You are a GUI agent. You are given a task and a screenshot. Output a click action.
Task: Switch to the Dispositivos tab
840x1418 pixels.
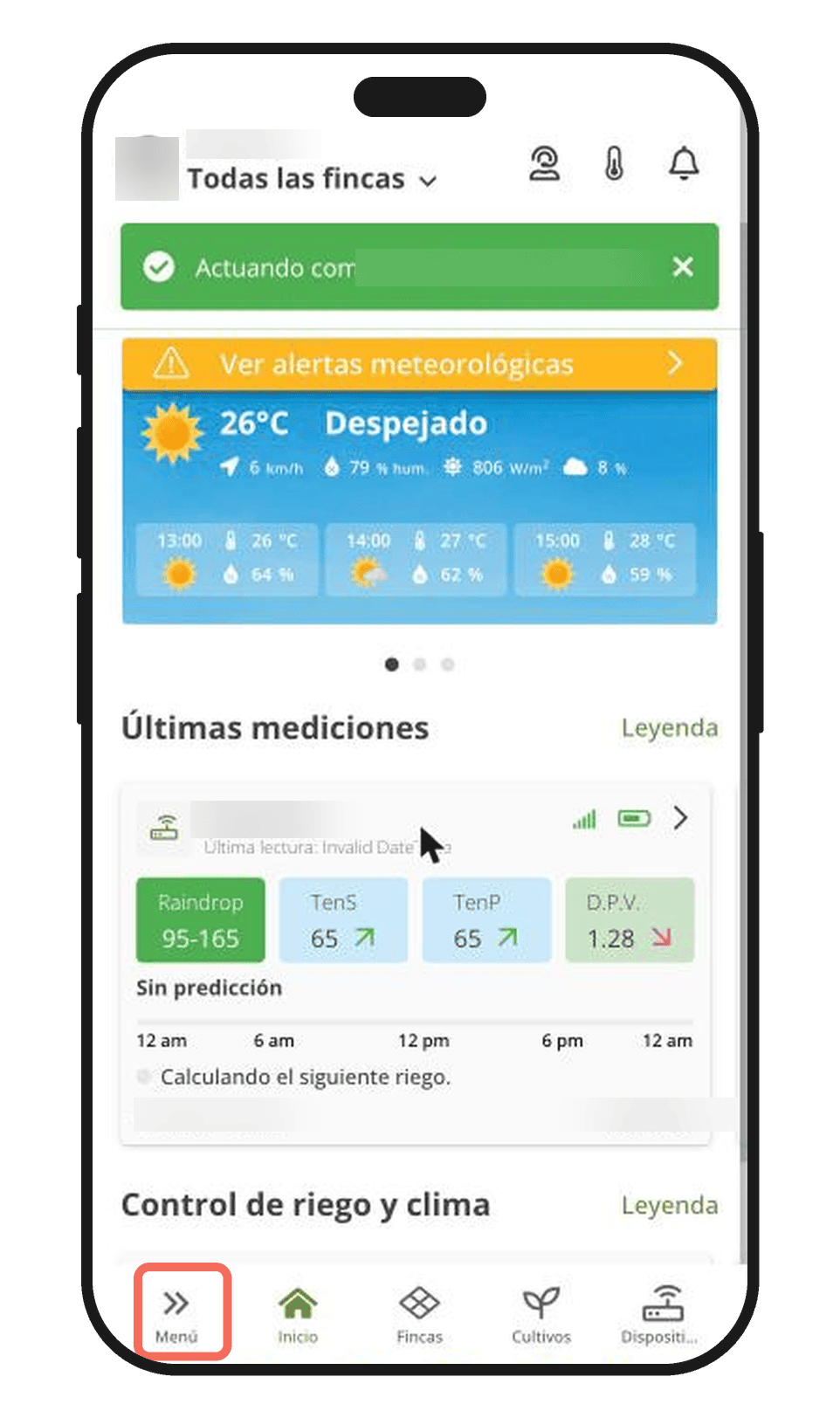661,1315
